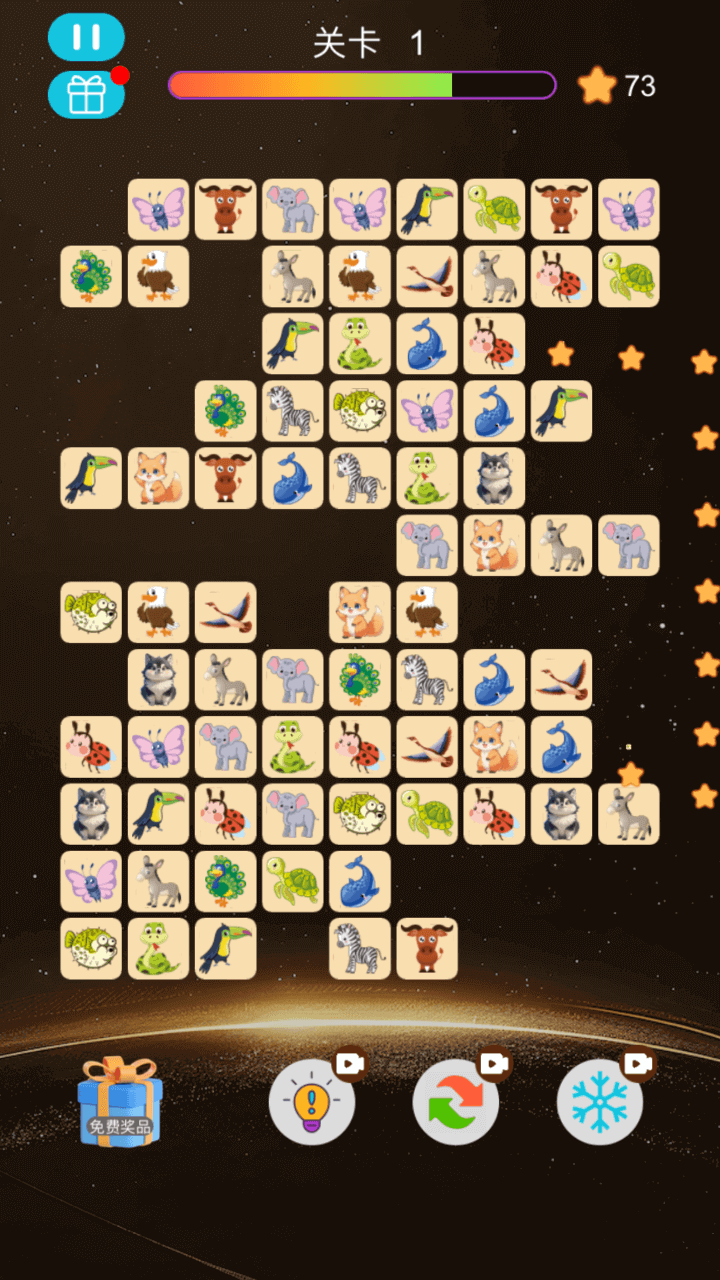The image size is (720, 1280).
Task: Pause the game
Action: tap(86, 37)
